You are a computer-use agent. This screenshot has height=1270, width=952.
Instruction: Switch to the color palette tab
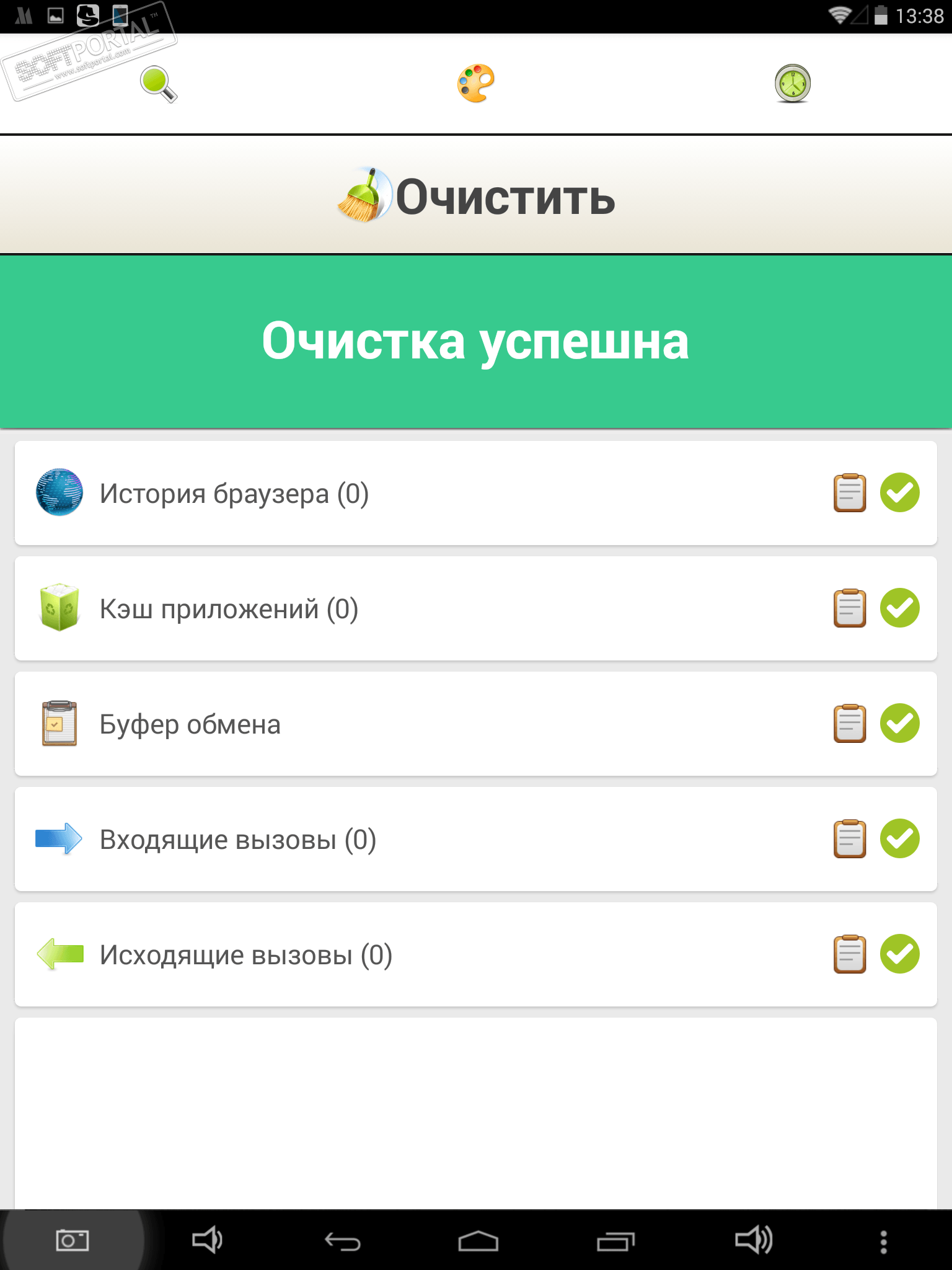476,84
